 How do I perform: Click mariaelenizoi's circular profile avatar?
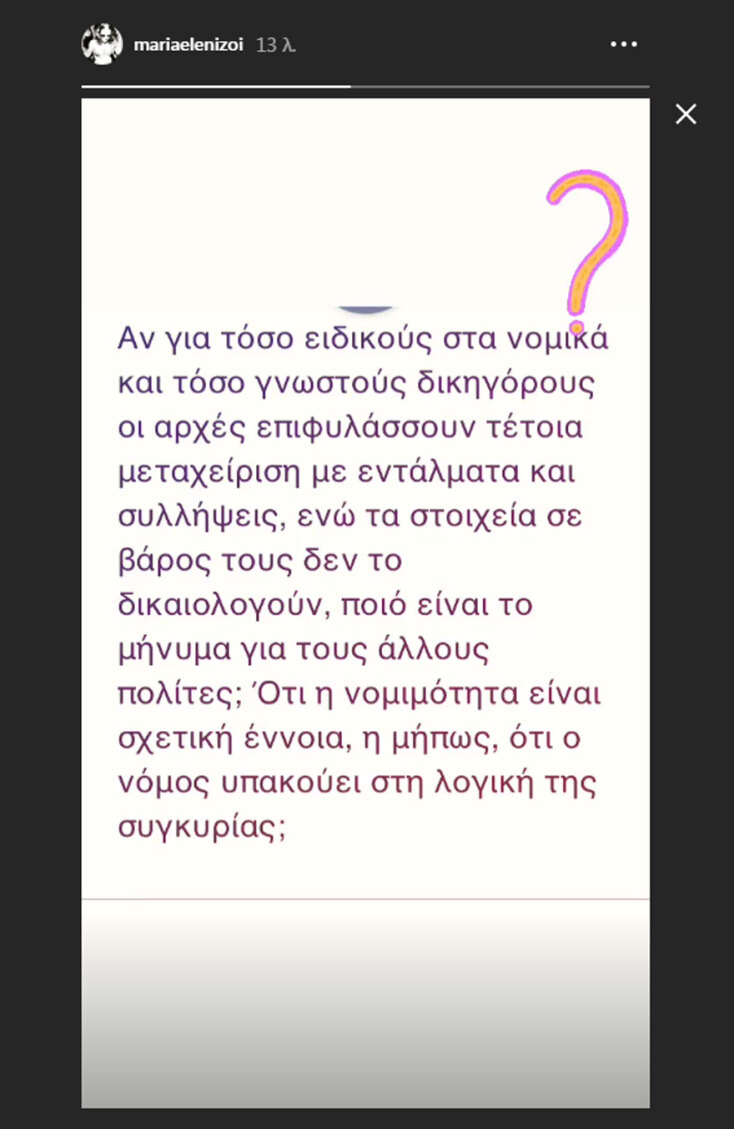(99, 44)
